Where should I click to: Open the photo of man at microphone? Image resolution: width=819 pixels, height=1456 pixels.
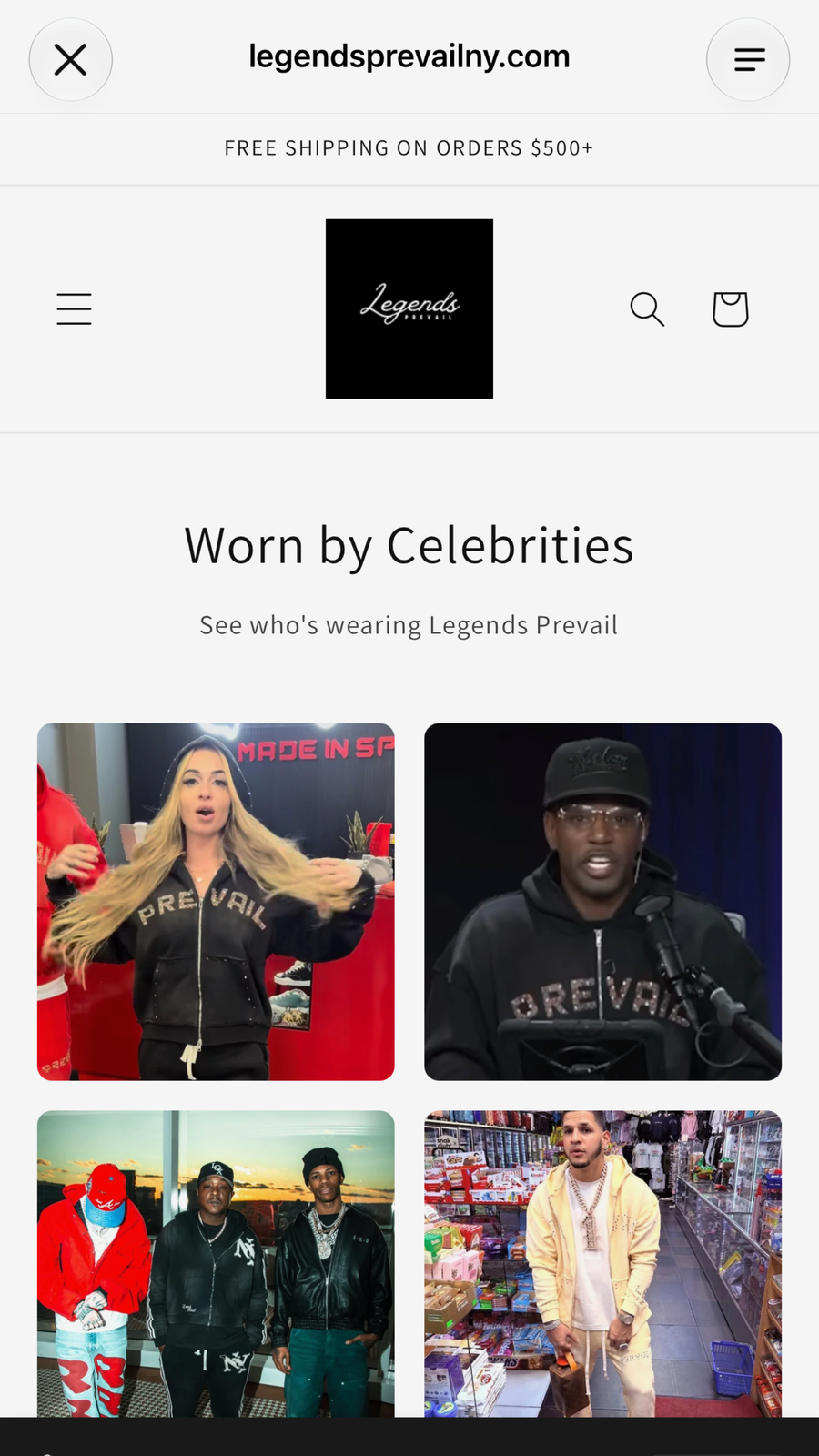click(x=602, y=902)
